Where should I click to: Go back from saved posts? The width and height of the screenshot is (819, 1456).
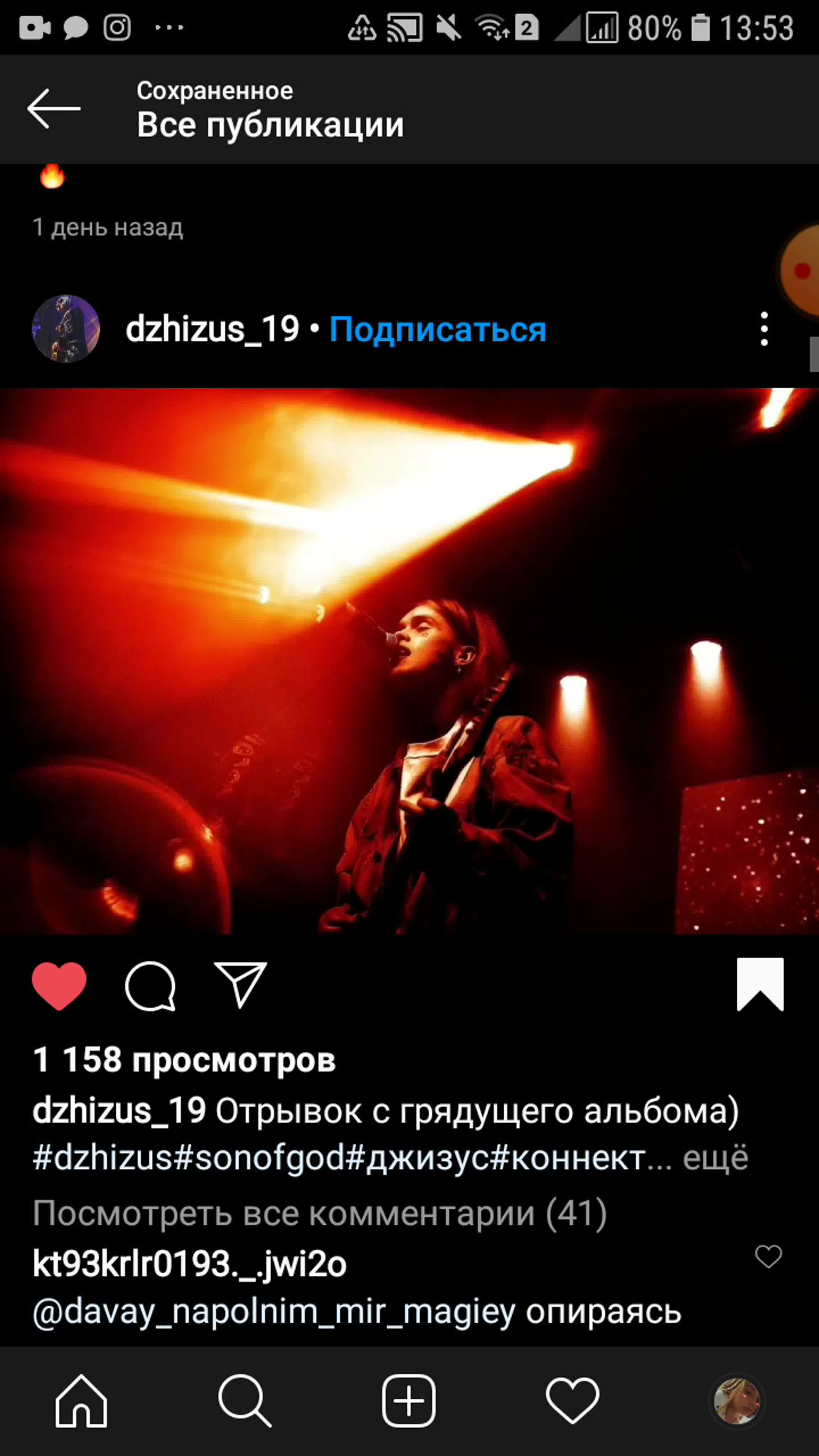pos(54,108)
